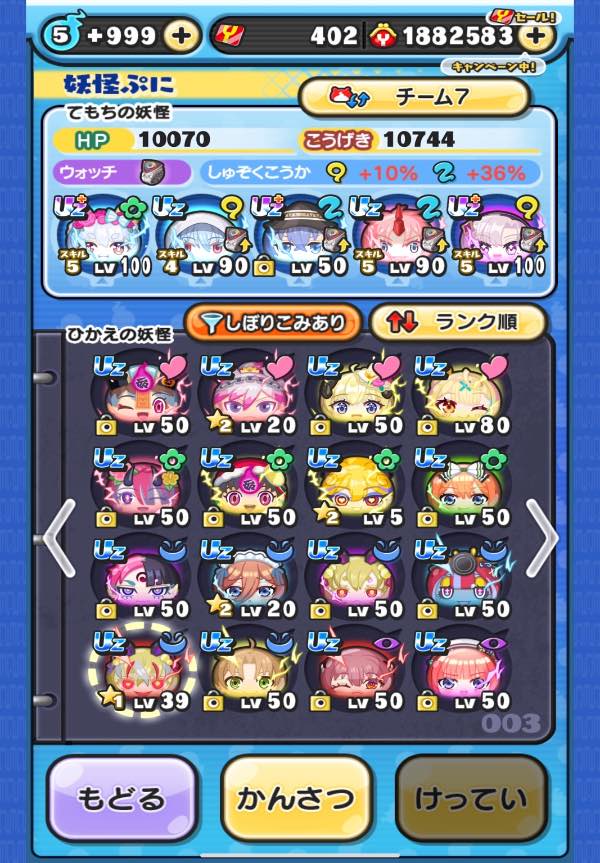Select the highlighted Lv 39 reserve yokai
This screenshot has width=600, height=863.
tap(142, 672)
